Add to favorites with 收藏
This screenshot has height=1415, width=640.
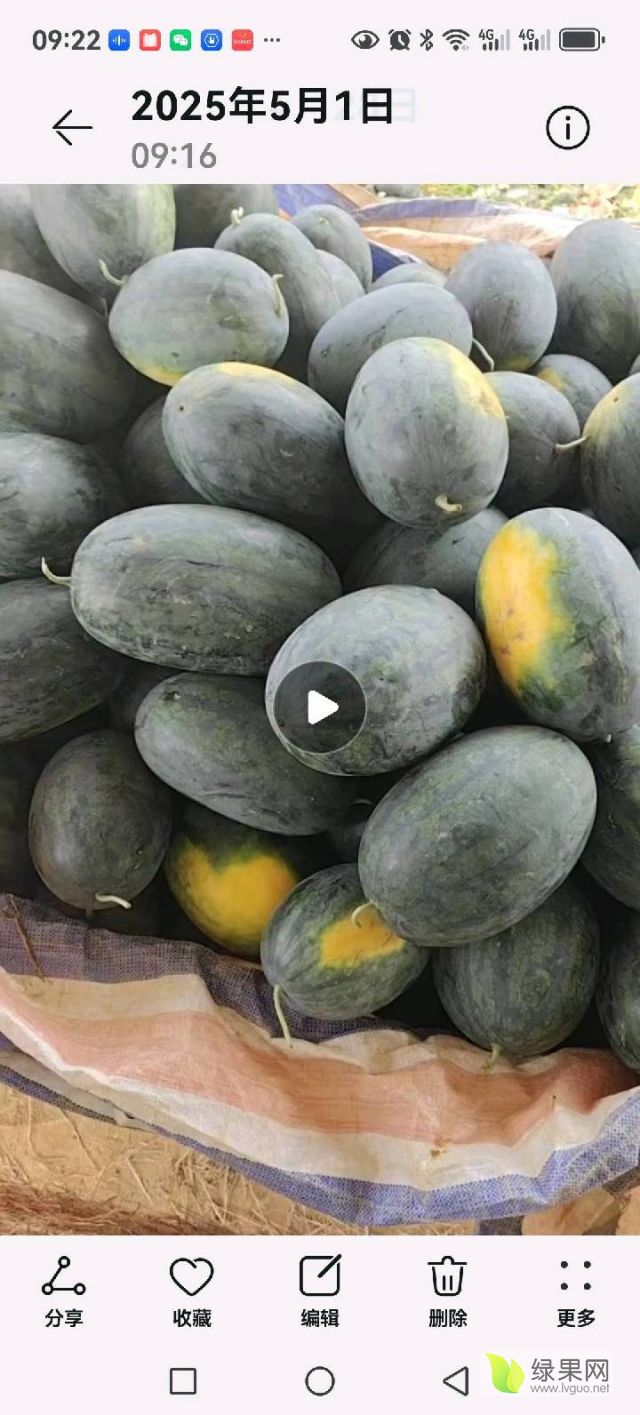click(191, 1291)
